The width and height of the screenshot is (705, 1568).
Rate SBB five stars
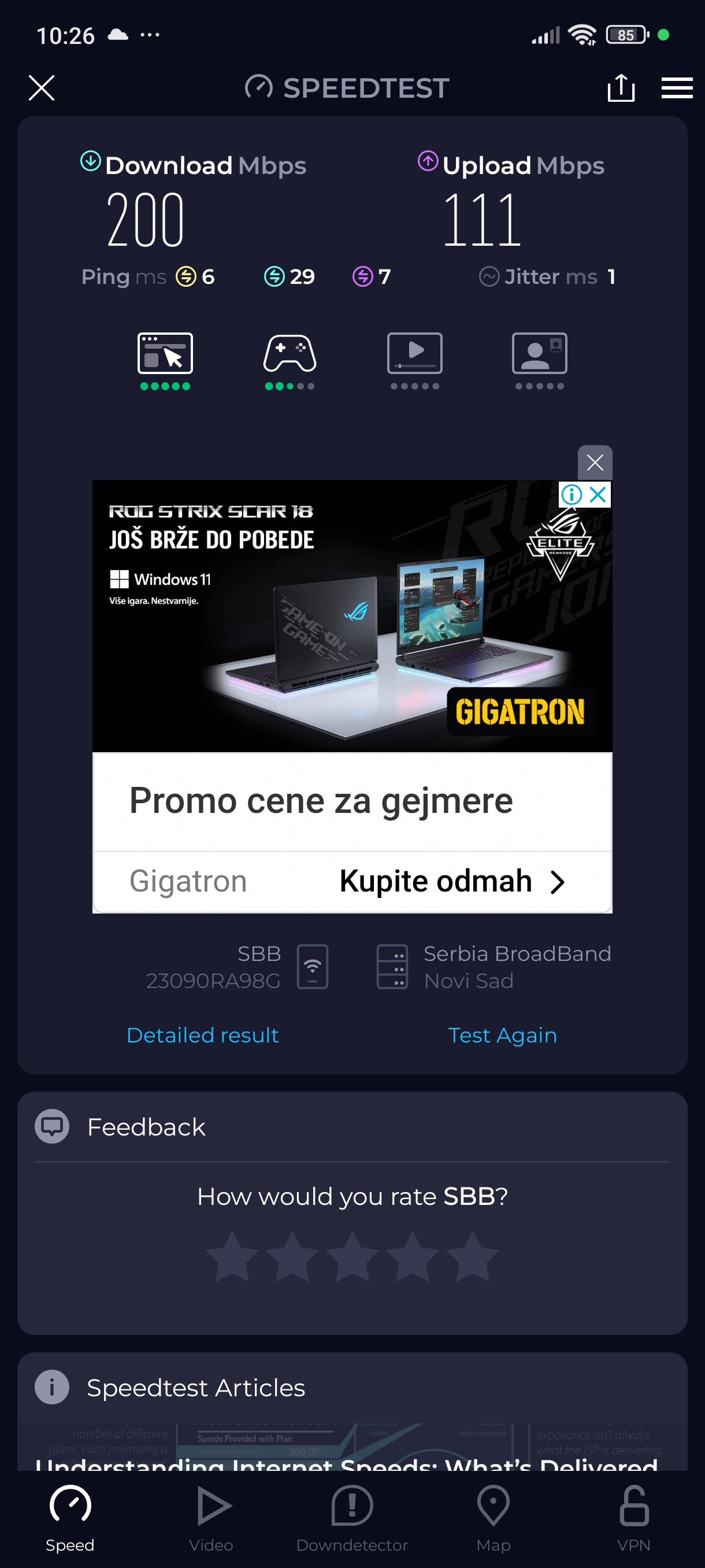pos(472,1256)
